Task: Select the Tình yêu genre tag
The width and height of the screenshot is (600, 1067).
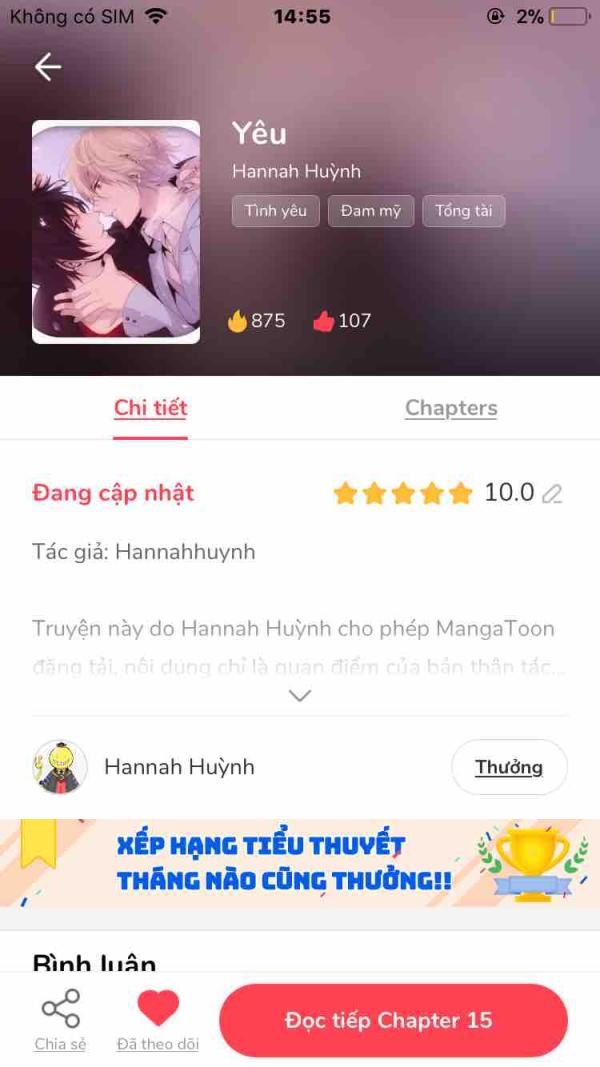Action: tap(276, 211)
